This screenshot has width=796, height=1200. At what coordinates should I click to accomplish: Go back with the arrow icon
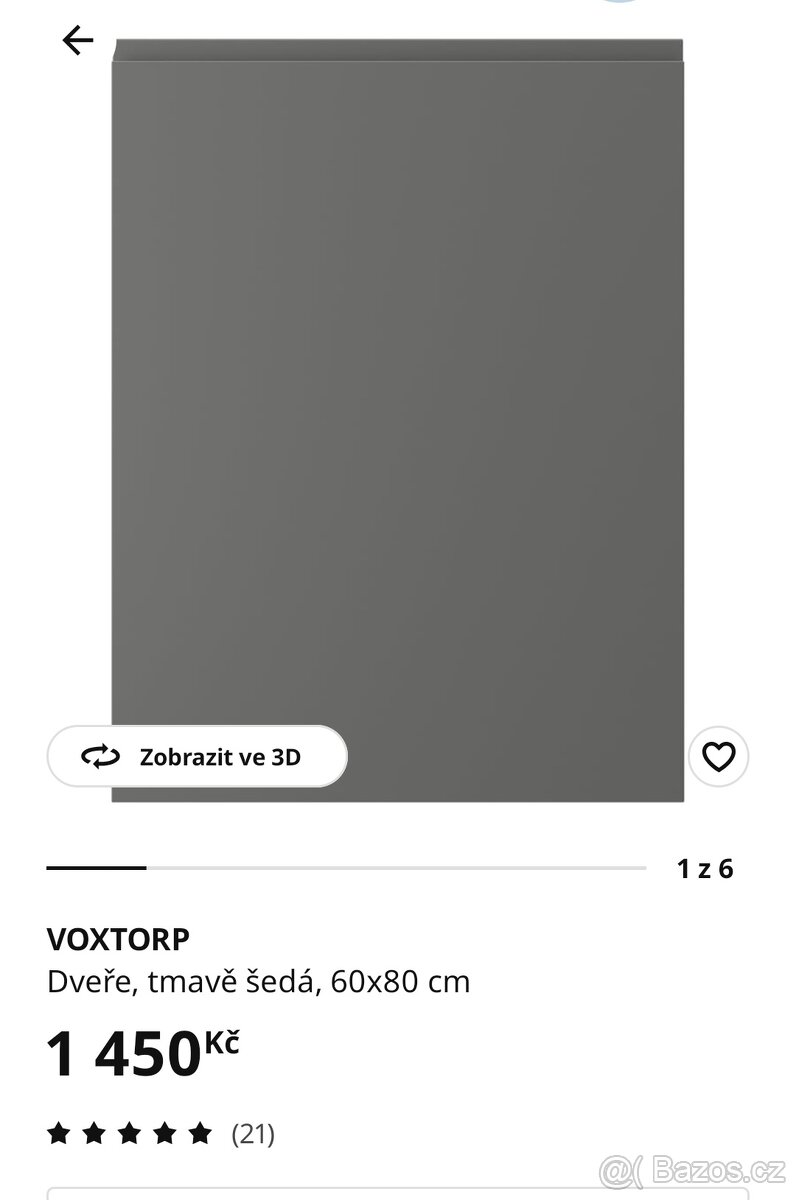(77, 40)
